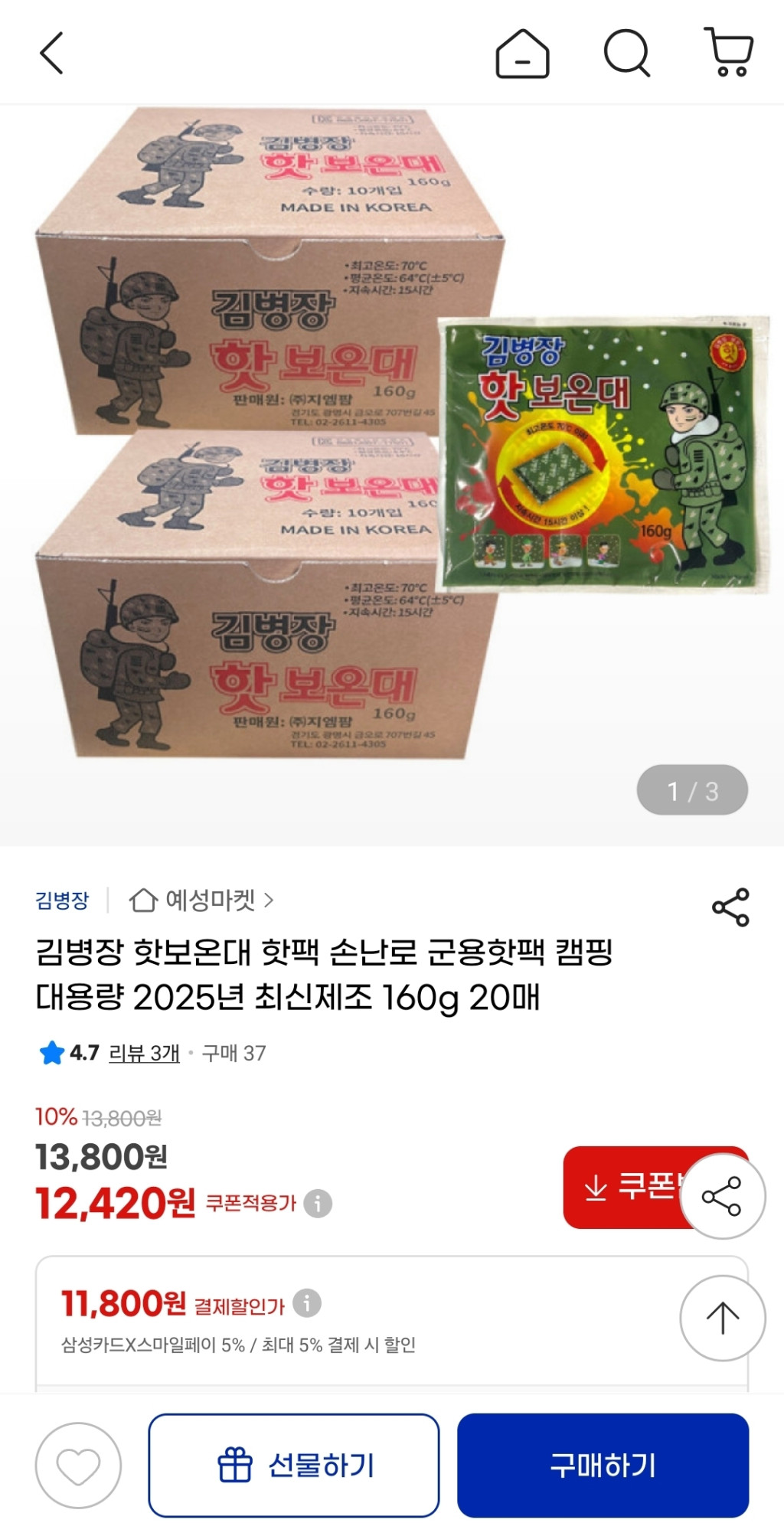The width and height of the screenshot is (784, 1536).
Task: Go back to the previous page
Action: [x=51, y=54]
